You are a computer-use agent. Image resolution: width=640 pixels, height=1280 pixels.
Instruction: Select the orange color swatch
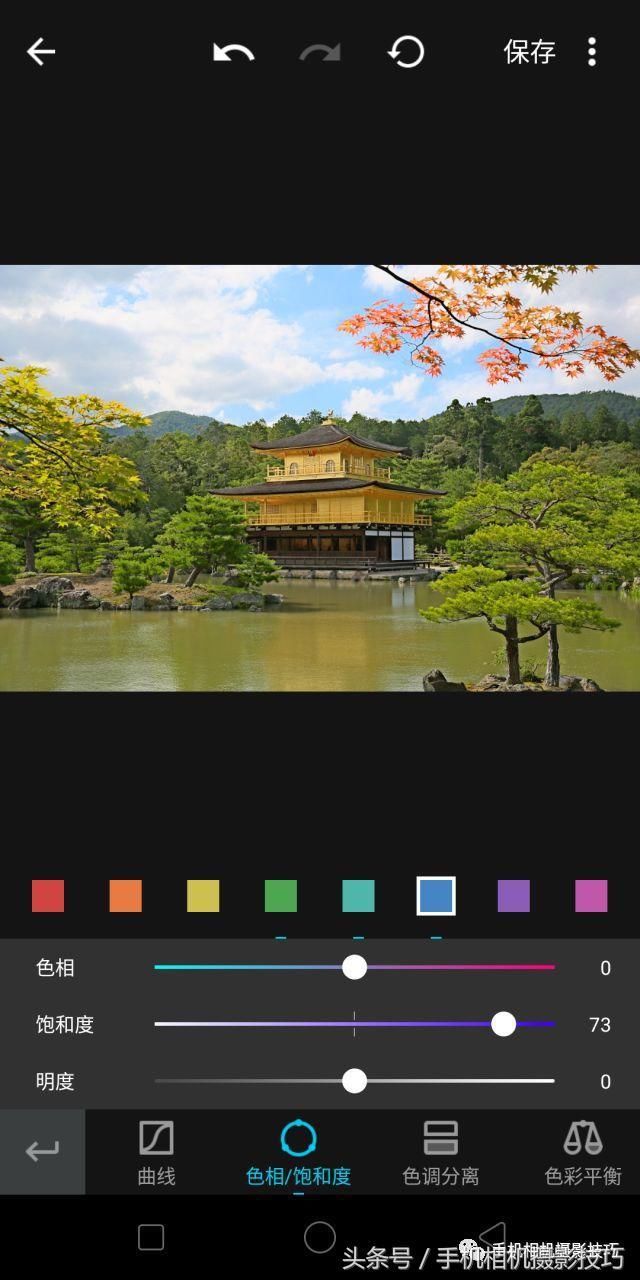point(125,896)
